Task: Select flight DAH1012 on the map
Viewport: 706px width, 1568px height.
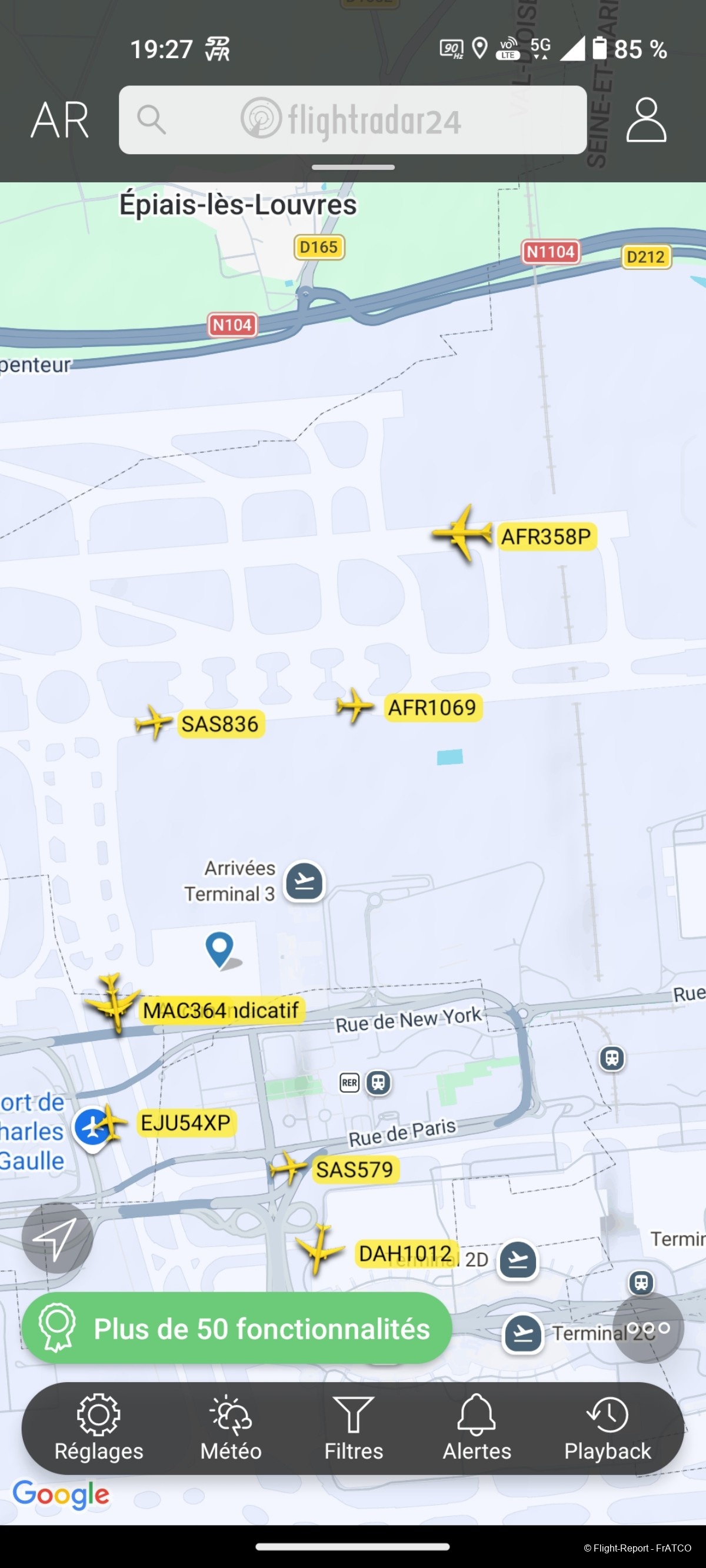Action: point(318,1248)
